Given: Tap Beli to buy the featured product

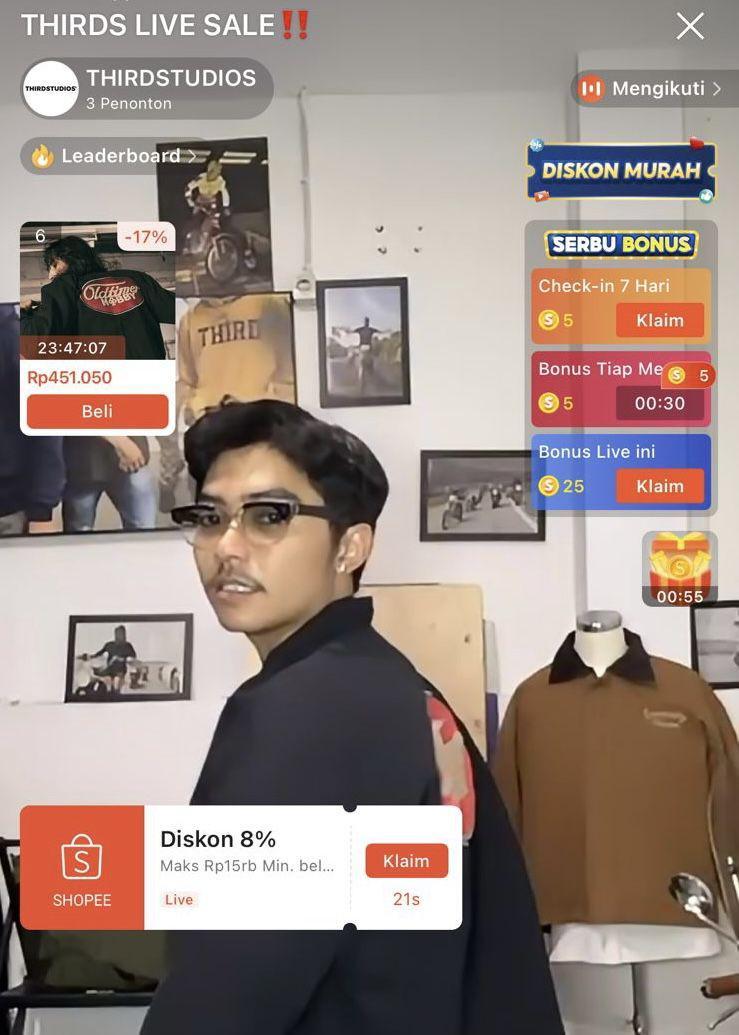Looking at the screenshot, I should (x=97, y=411).
